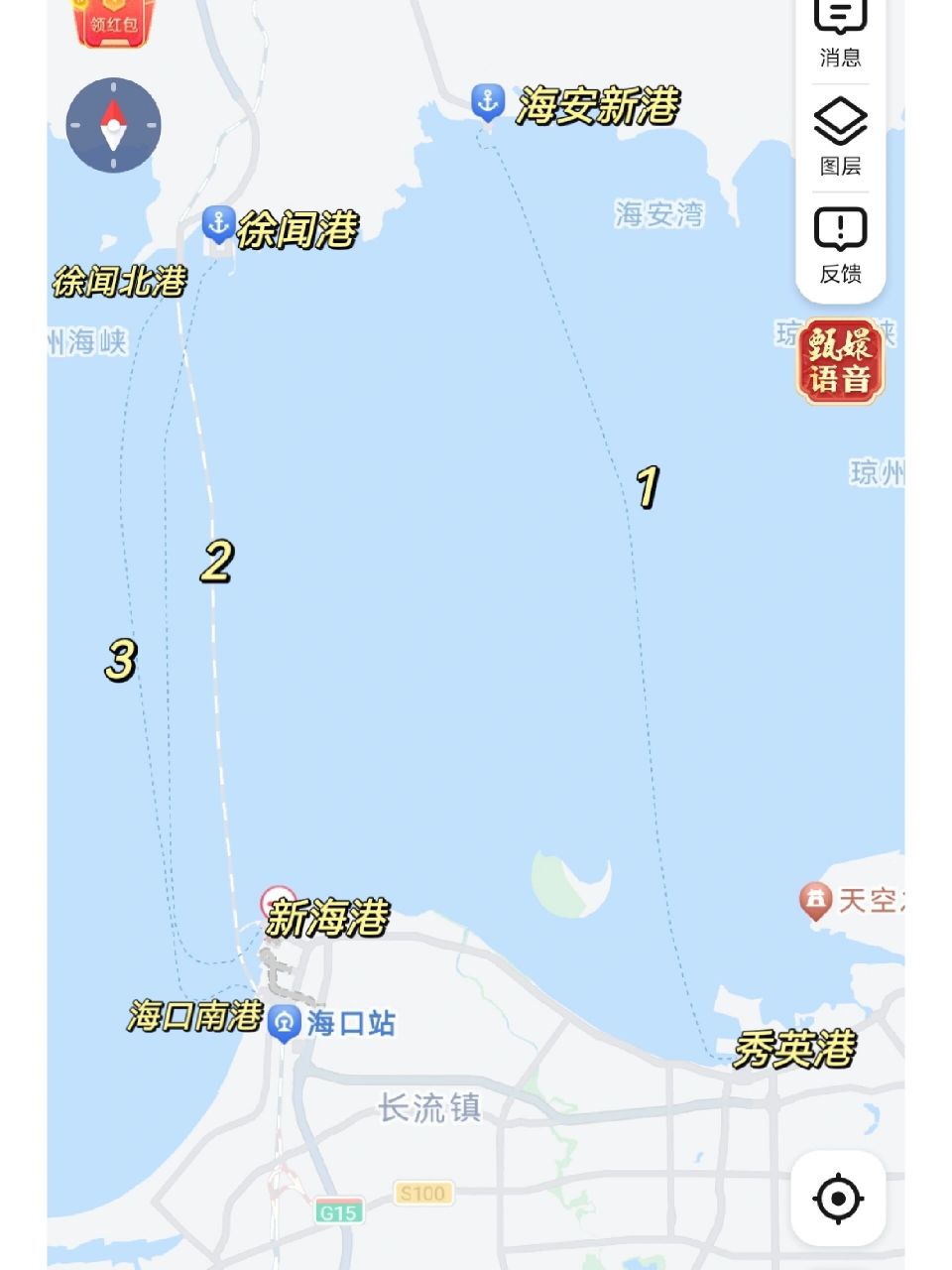Tap the 甄嬛语音 voice pack icon
This screenshot has height=1270, width=952.
842,360
